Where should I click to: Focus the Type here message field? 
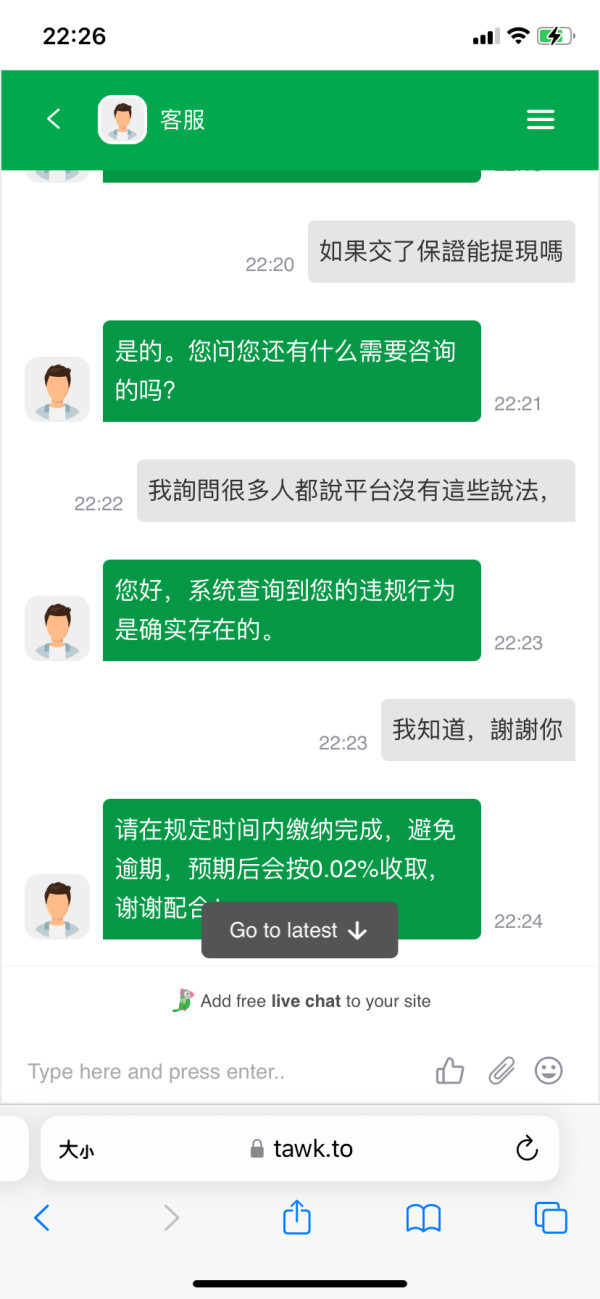[225, 1072]
